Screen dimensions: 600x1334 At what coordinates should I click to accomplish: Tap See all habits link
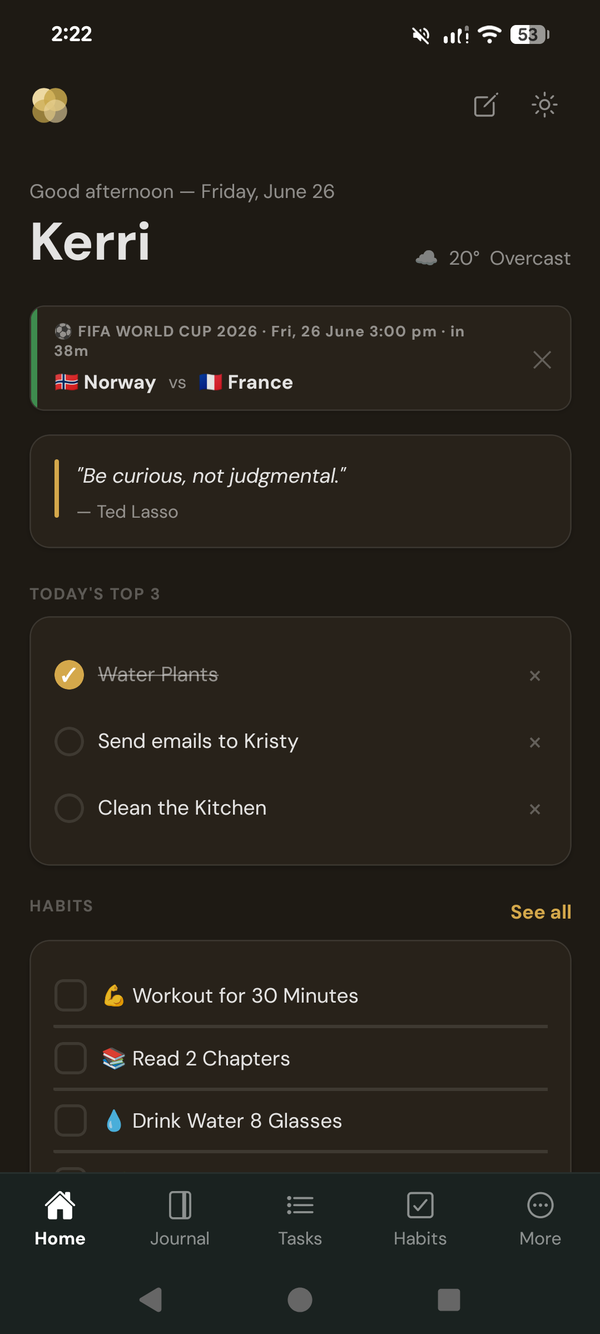(541, 912)
